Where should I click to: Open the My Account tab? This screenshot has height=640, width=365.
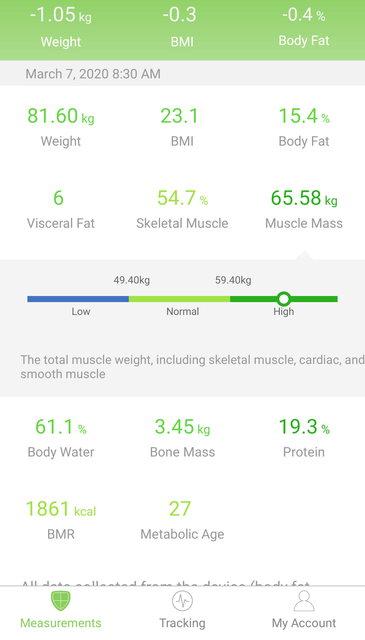304,610
